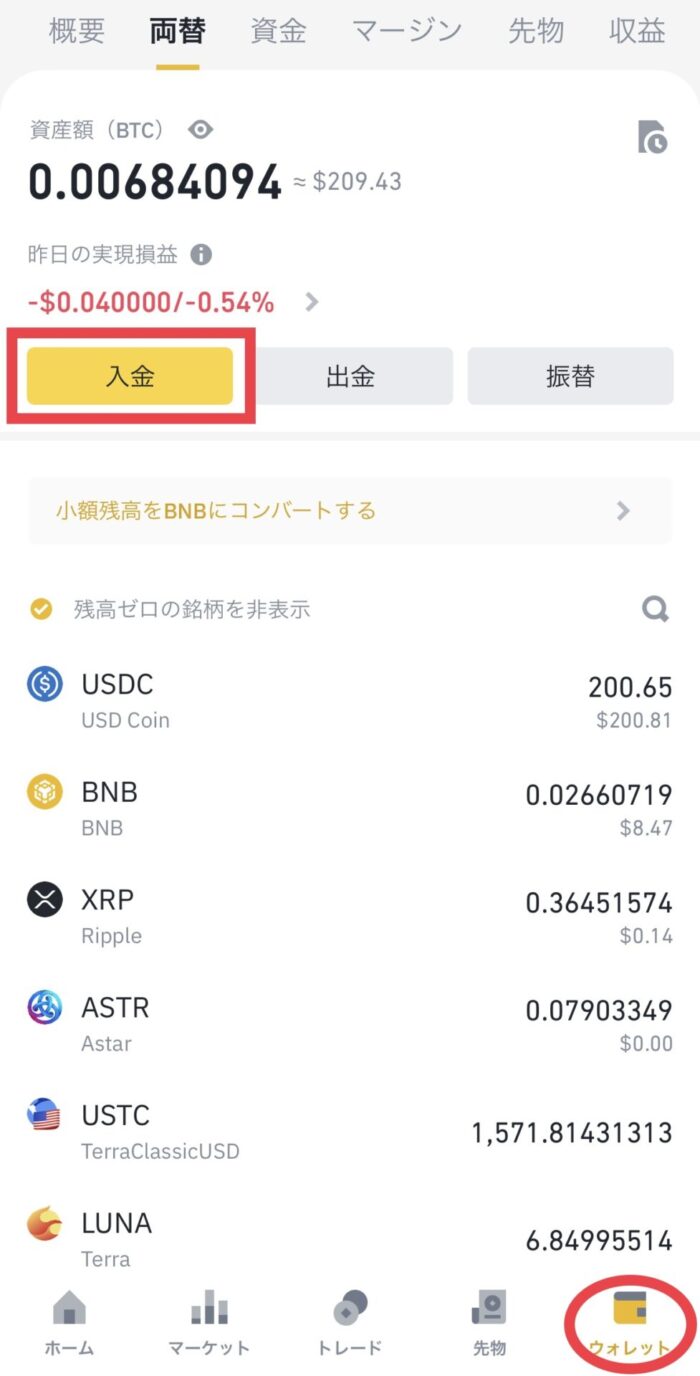Open the USDC asset row
Image resolution: width=700 pixels, height=1376 pixels.
350,701
